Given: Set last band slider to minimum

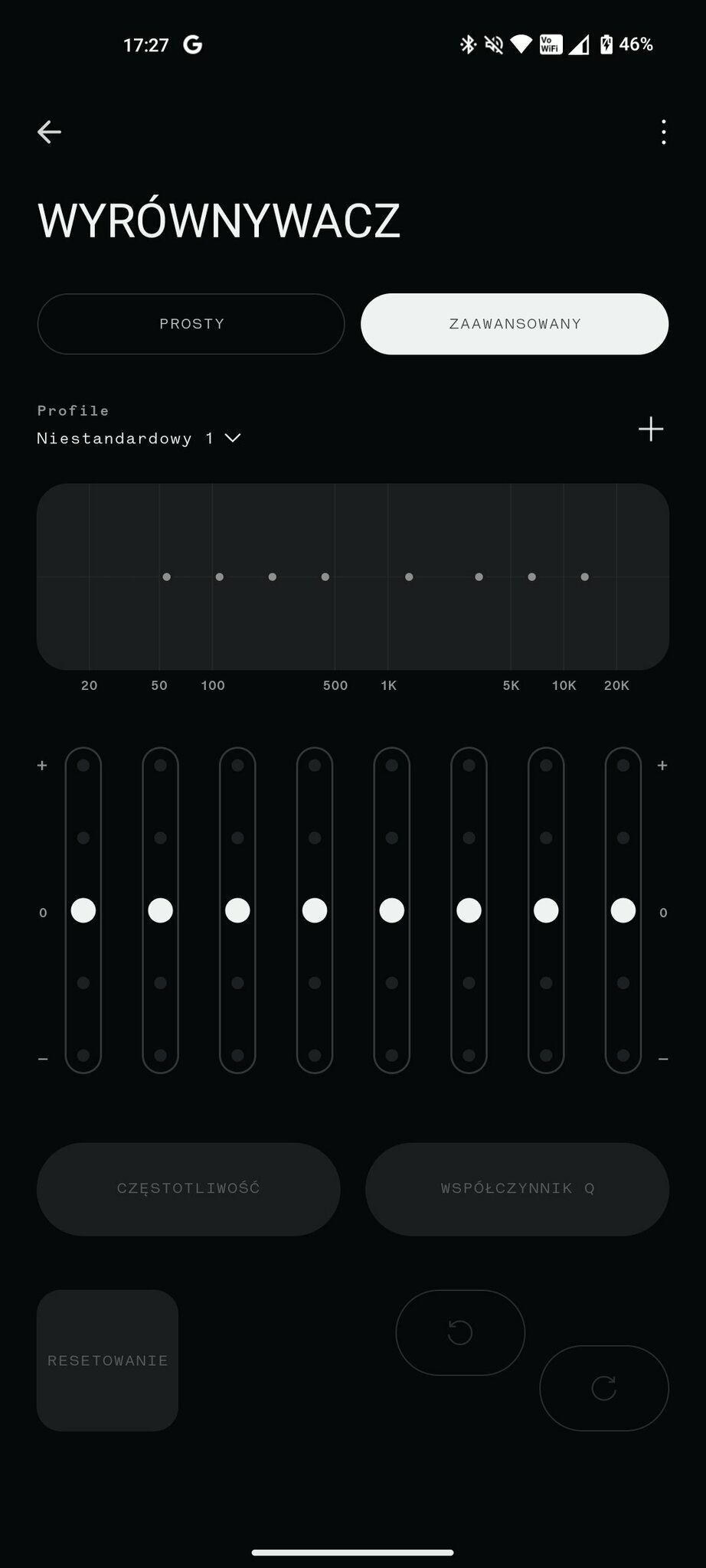Looking at the screenshot, I should tap(623, 1055).
